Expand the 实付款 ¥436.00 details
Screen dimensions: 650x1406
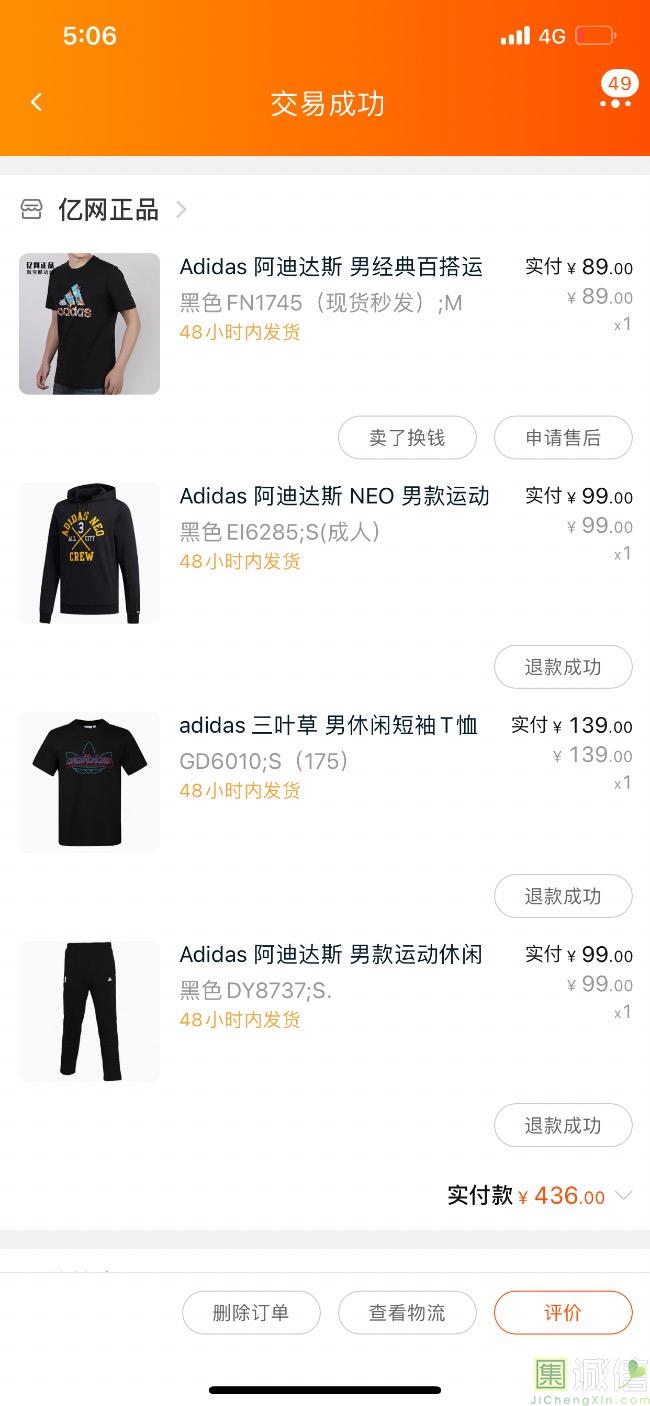624,1196
